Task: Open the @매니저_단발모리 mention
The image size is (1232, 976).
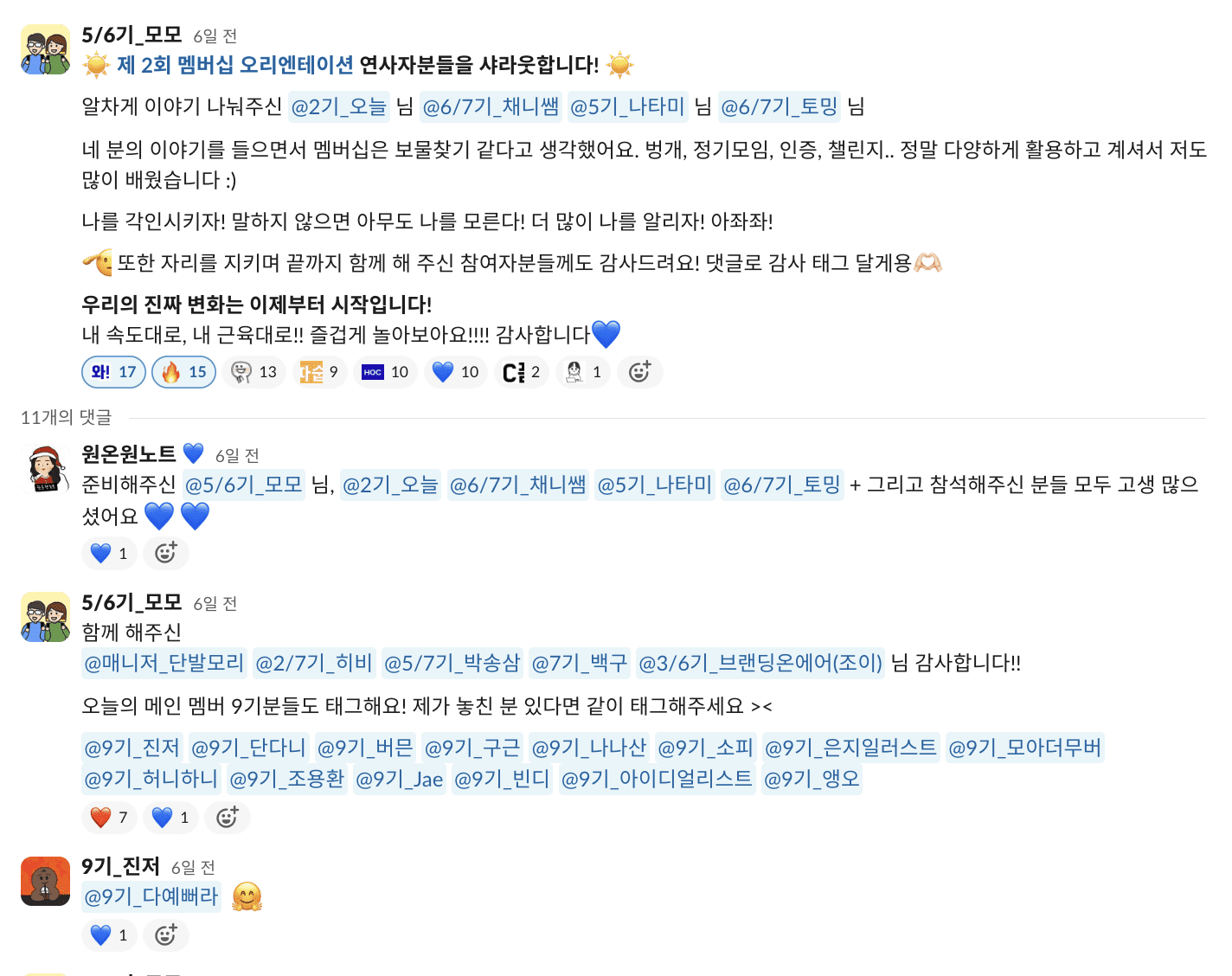Action: tap(164, 663)
